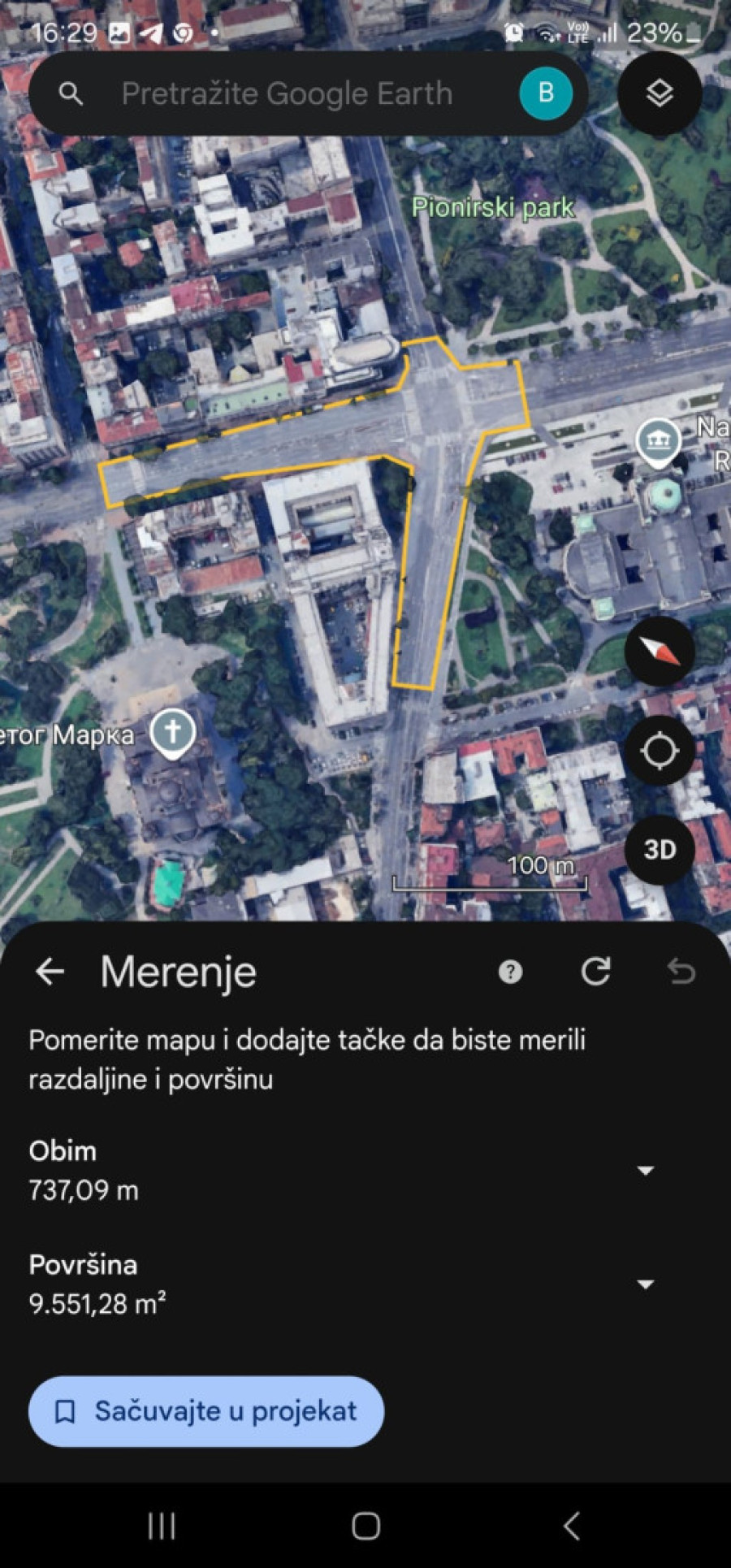Image resolution: width=731 pixels, height=1568 pixels.
Task: Go to the home screen
Action: pyautogui.click(x=365, y=1526)
